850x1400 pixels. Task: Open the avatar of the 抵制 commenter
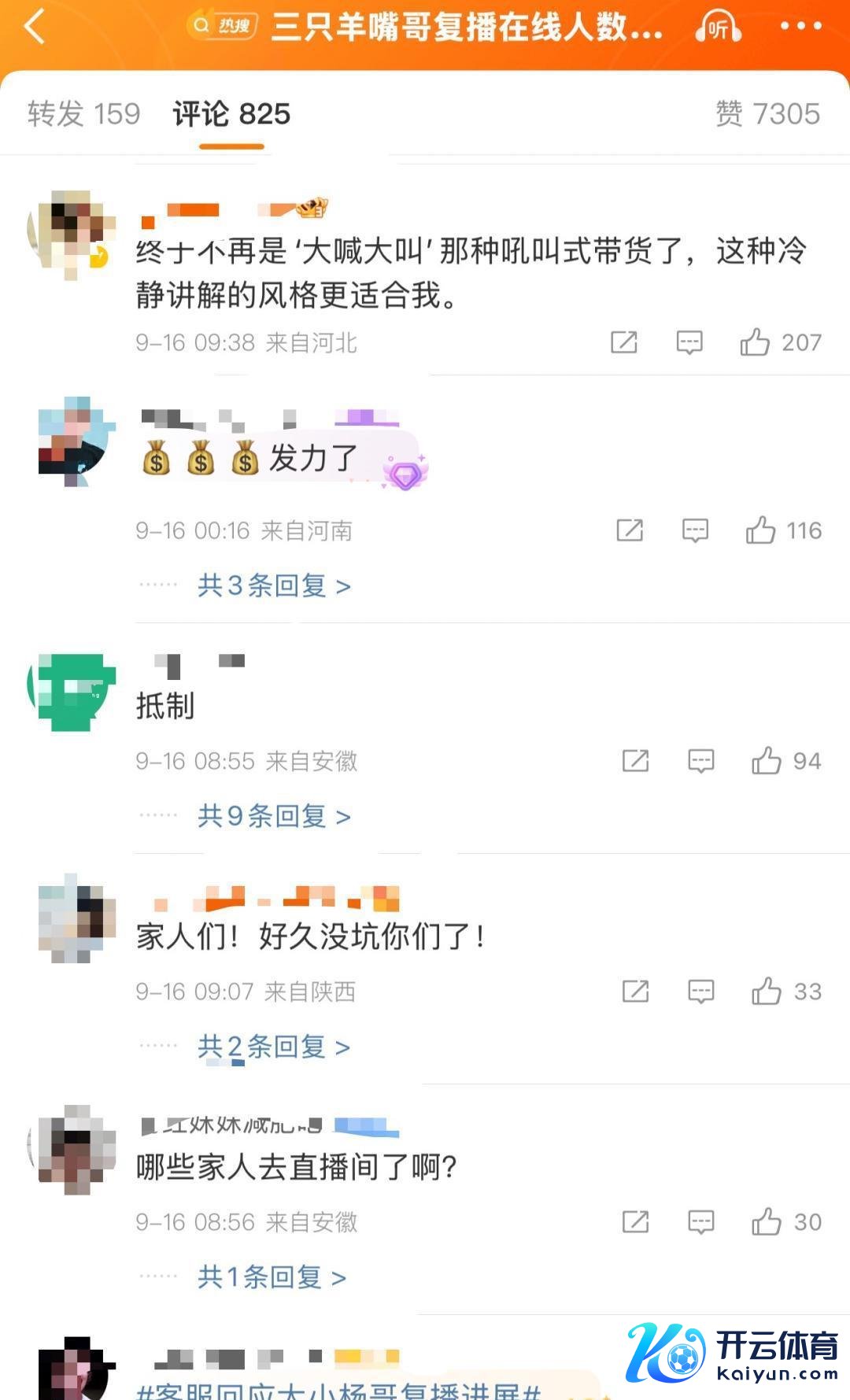[x=72, y=690]
